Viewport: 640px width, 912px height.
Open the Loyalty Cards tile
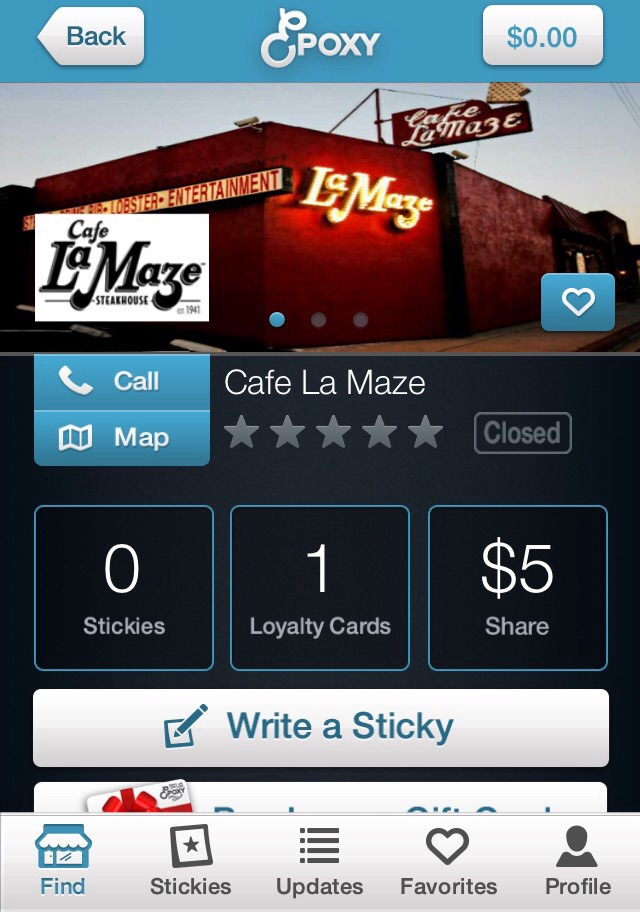(320, 587)
